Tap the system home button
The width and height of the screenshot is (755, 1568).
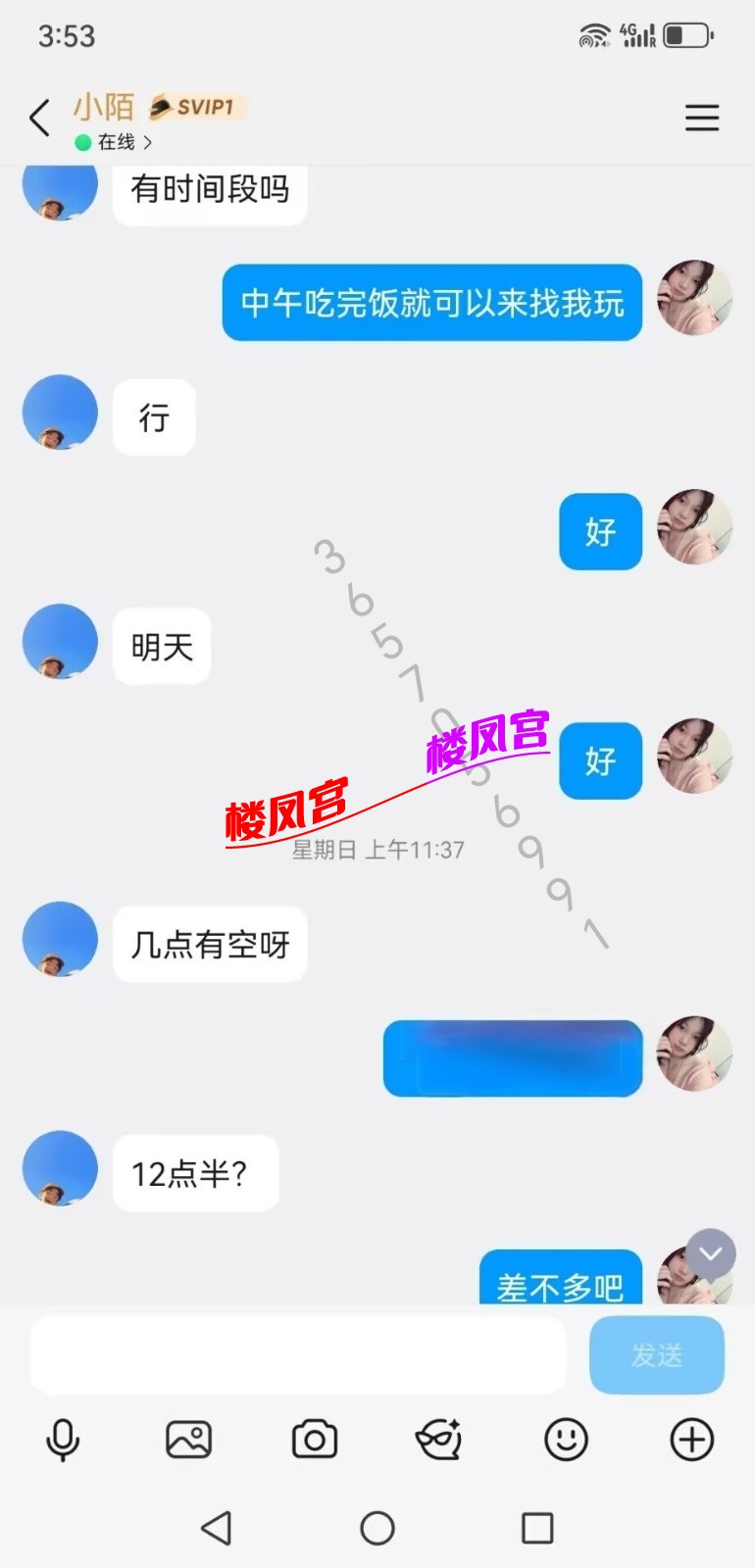point(377,1528)
